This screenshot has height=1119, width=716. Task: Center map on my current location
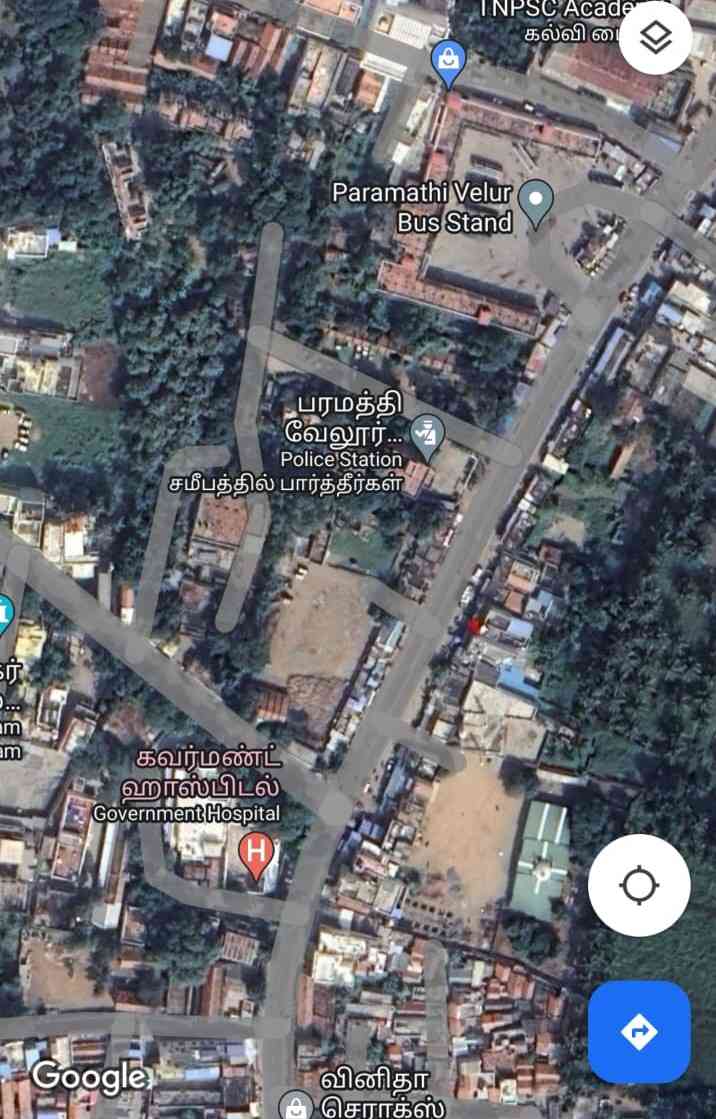pos(639,885)
